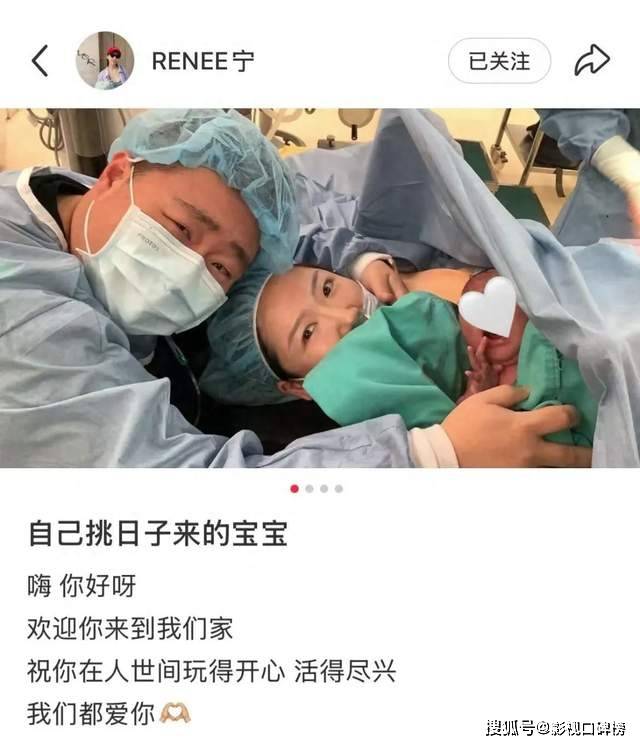
Task: Go back using the top-left arrow
Action: tap(40, 61)
